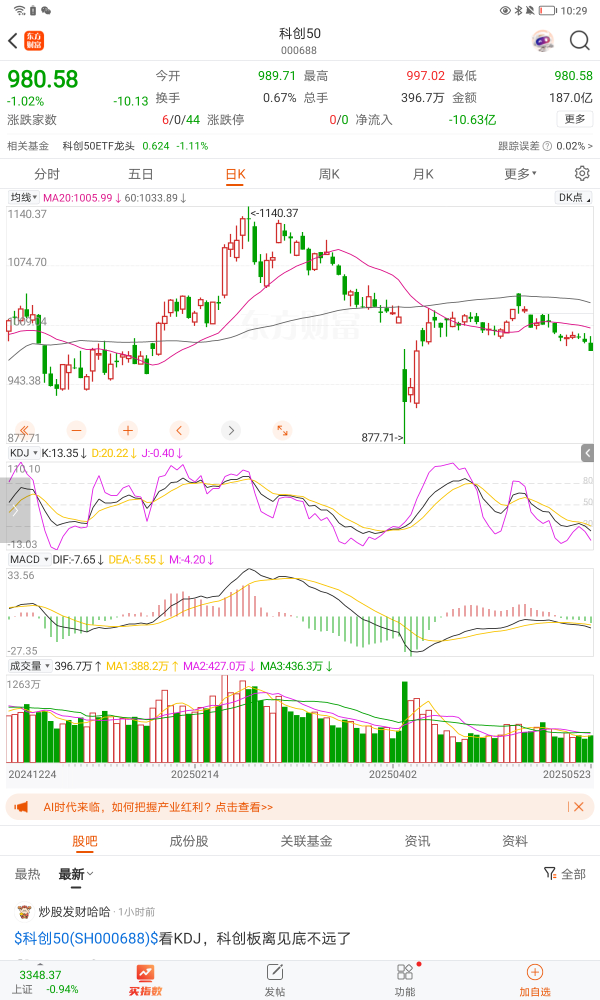Screen dimensions: 600x1000
Task: Switch chart to 分时 view
Action: click(47, 173)
